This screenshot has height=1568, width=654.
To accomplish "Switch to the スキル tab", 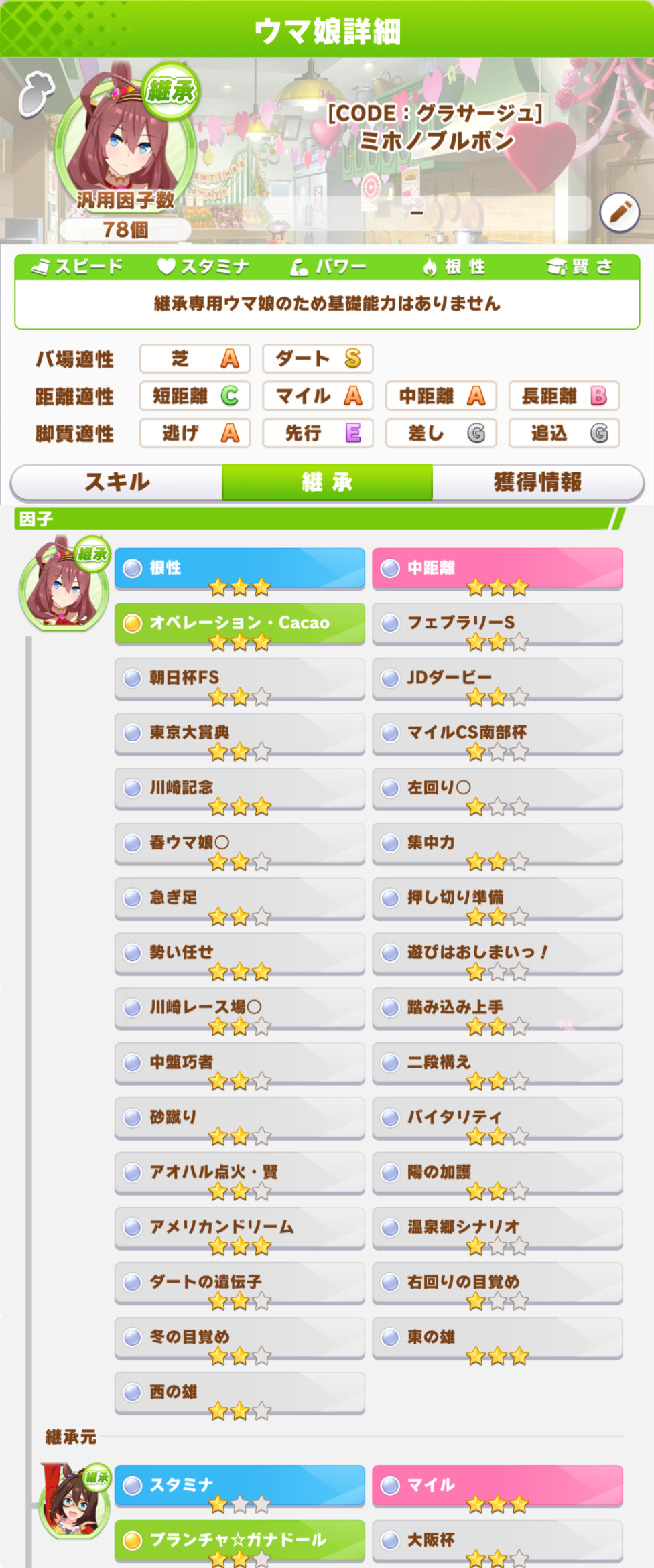I will (117, 482).
